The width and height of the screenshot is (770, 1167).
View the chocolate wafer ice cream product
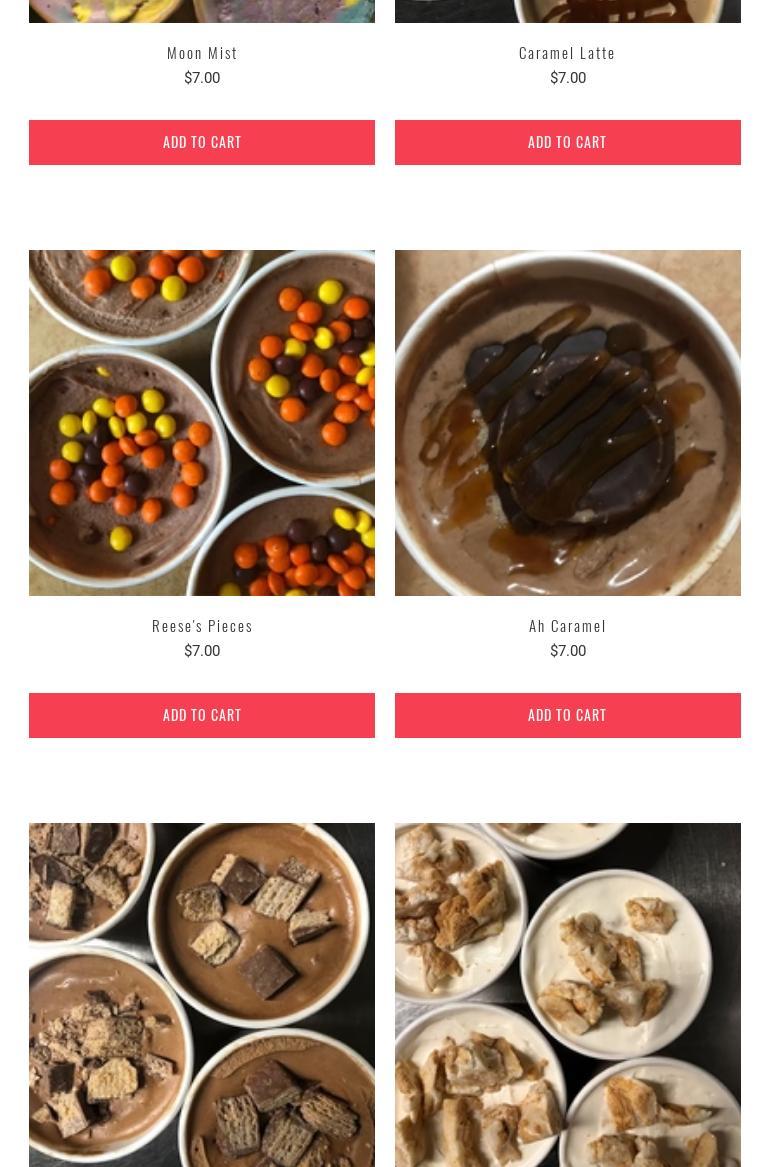[x=202, y=995]
